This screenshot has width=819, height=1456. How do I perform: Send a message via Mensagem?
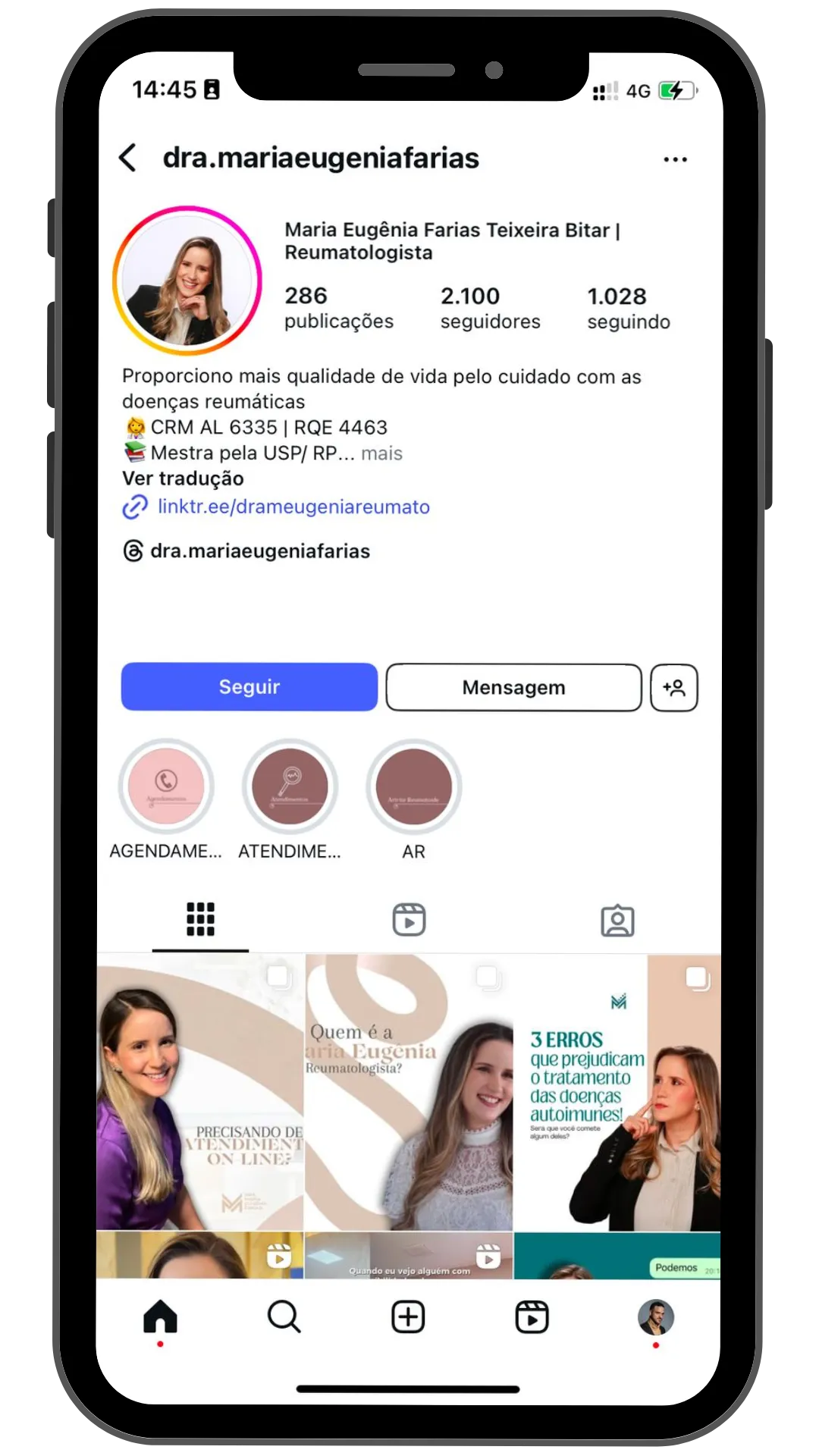(513, 688)
